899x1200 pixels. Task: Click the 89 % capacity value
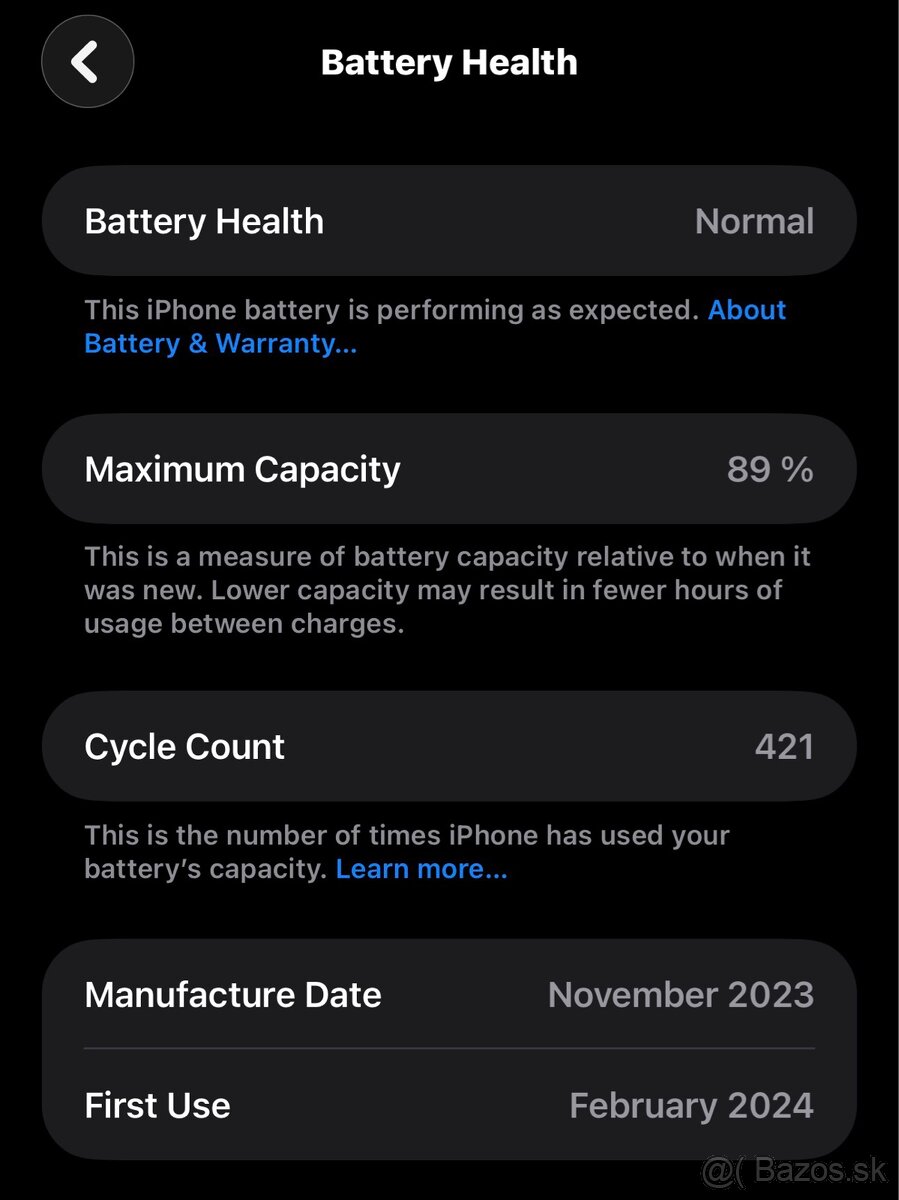(770, 468)
